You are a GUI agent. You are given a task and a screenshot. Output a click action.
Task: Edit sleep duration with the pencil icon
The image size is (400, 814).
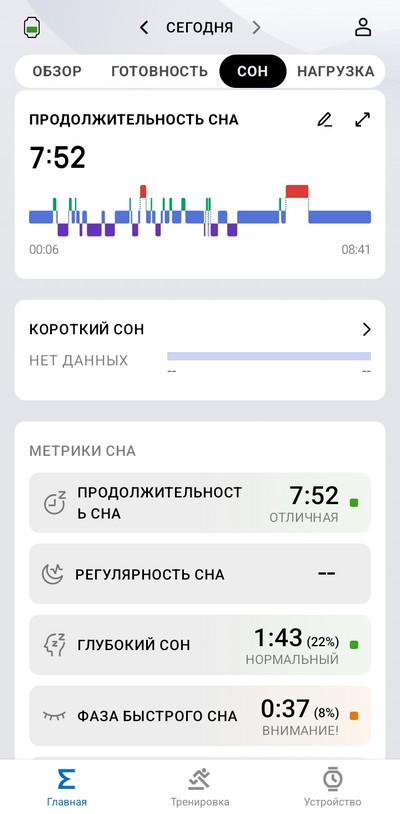[325, 120]
